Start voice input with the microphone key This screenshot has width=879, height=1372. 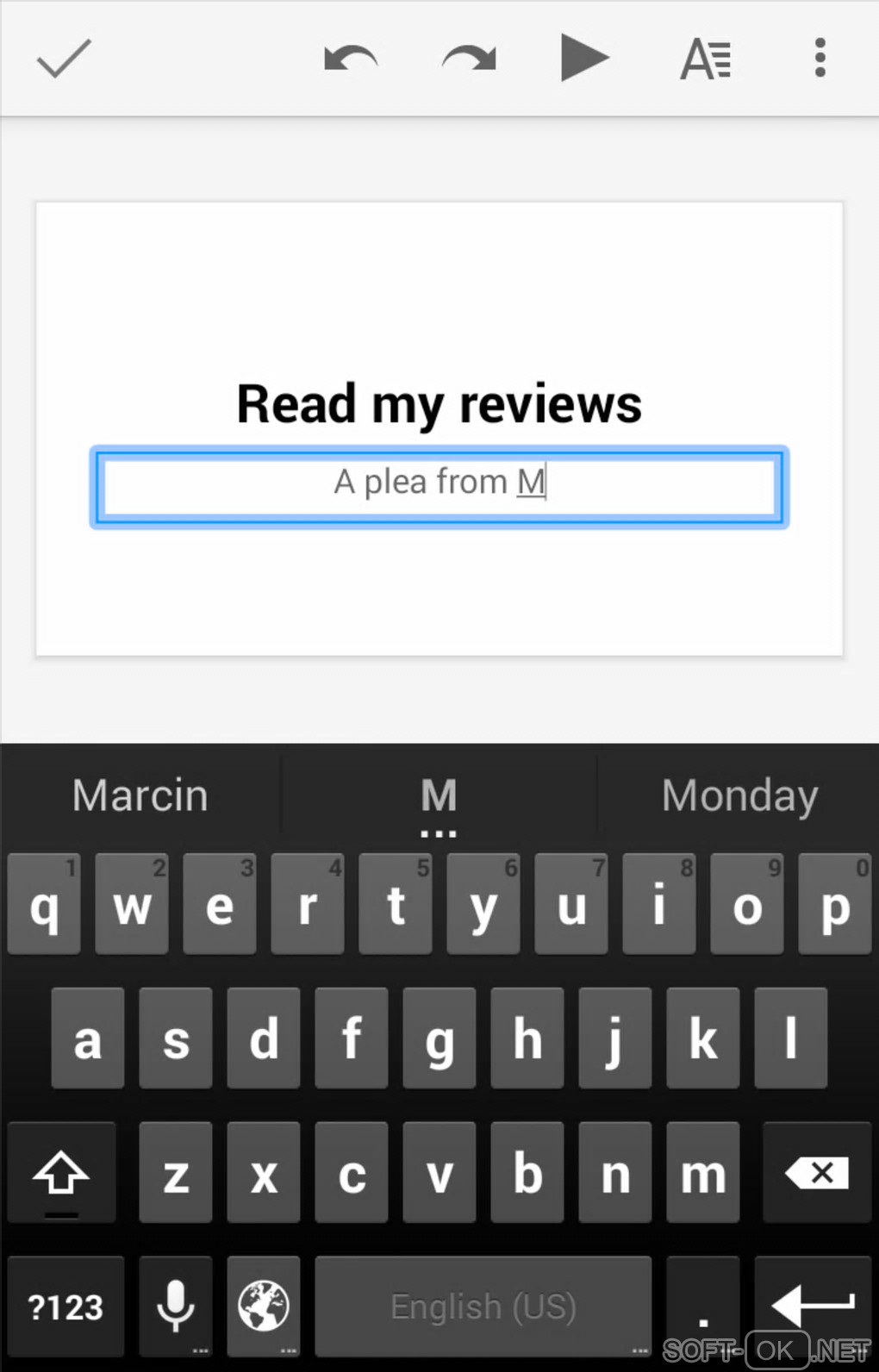click(176, 1307)
